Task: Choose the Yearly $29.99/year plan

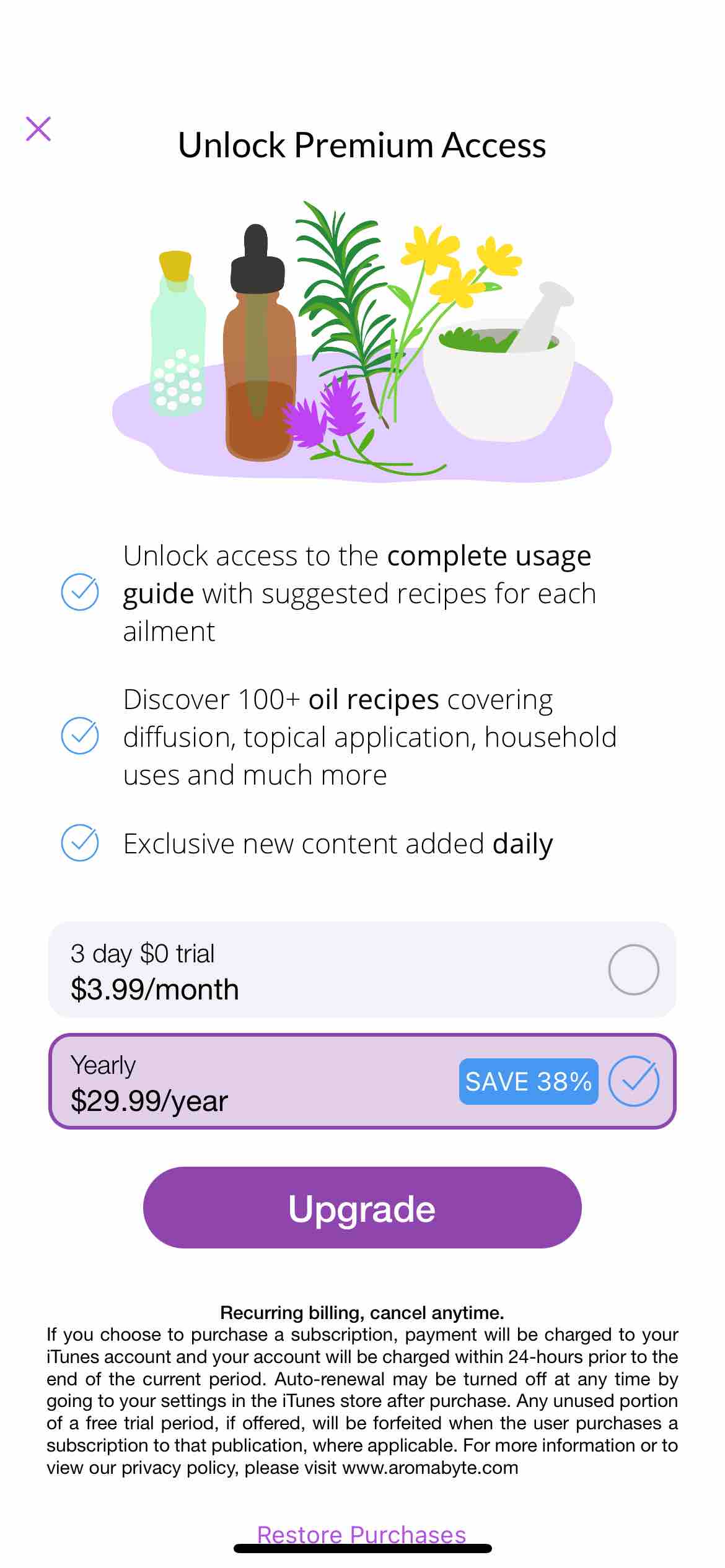Action: (362, 1081)
